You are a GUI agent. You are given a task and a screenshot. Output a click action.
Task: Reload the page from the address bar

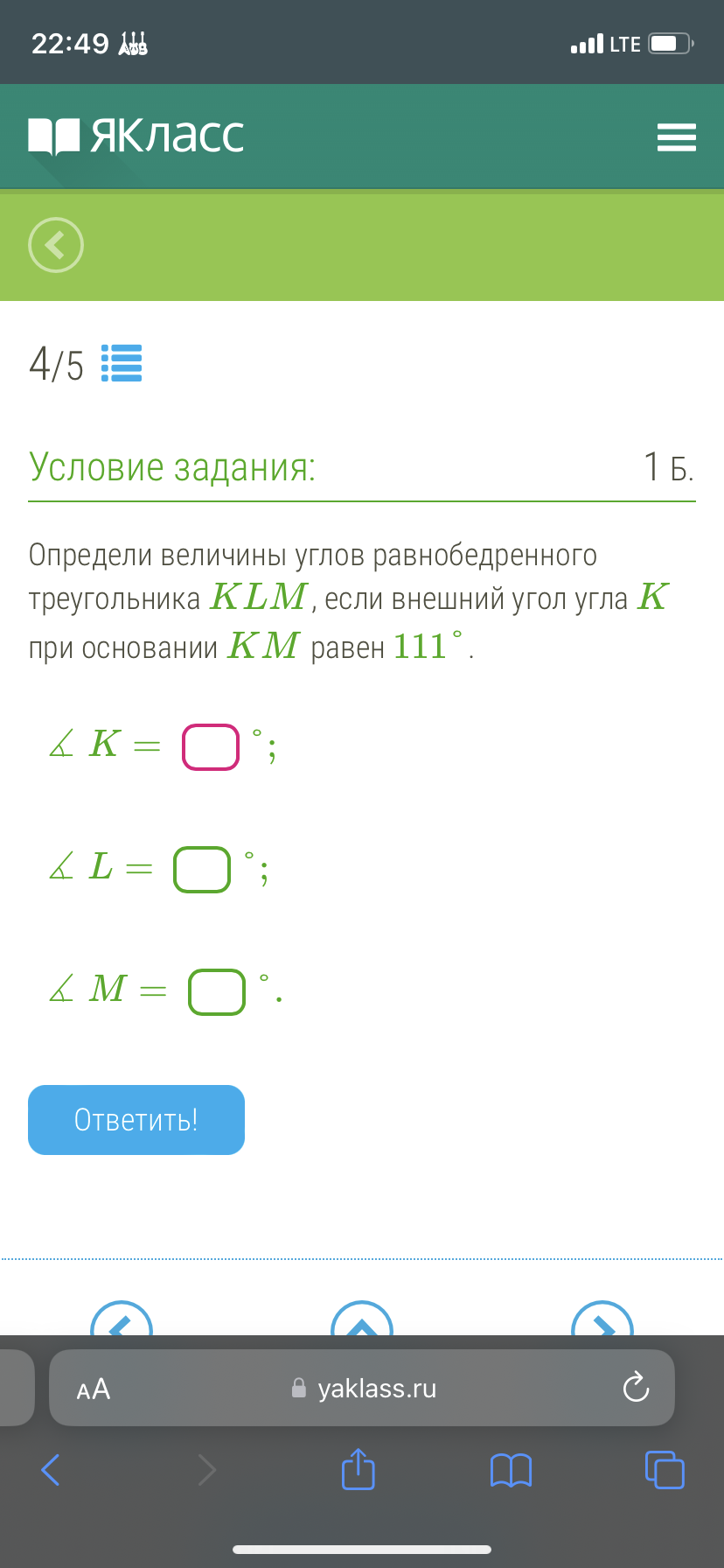point(636,1388)
